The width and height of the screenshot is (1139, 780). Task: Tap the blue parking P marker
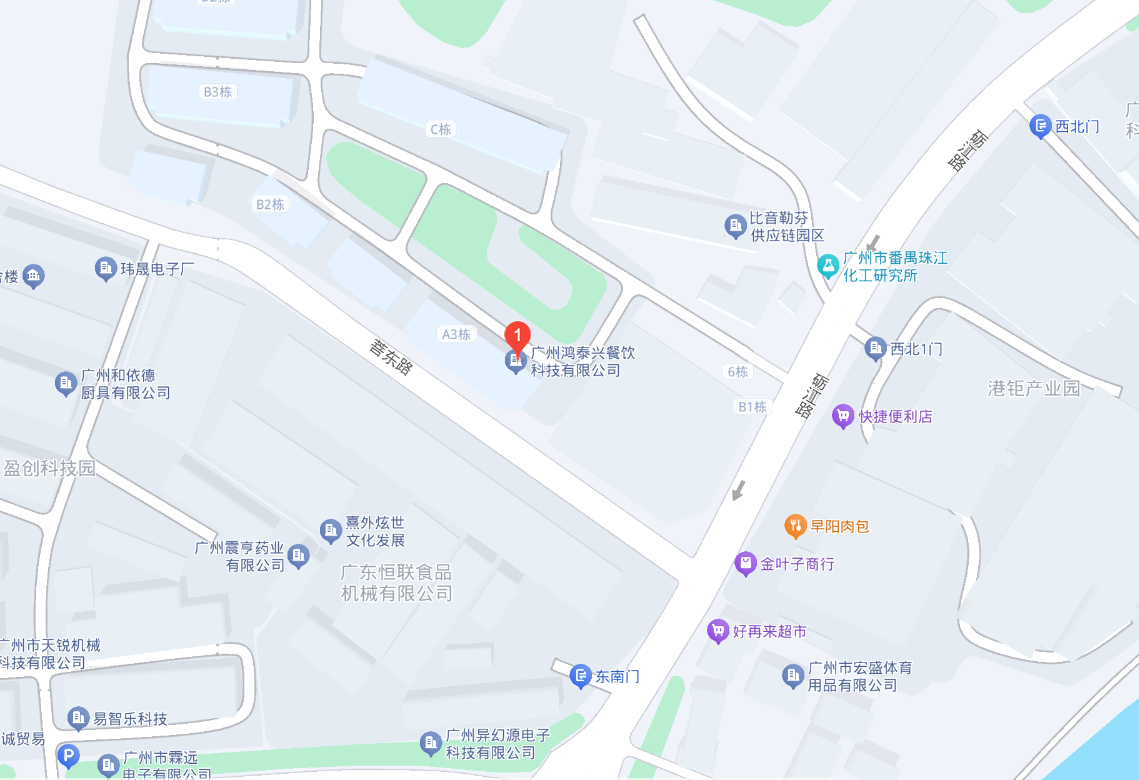coord(67,757)
